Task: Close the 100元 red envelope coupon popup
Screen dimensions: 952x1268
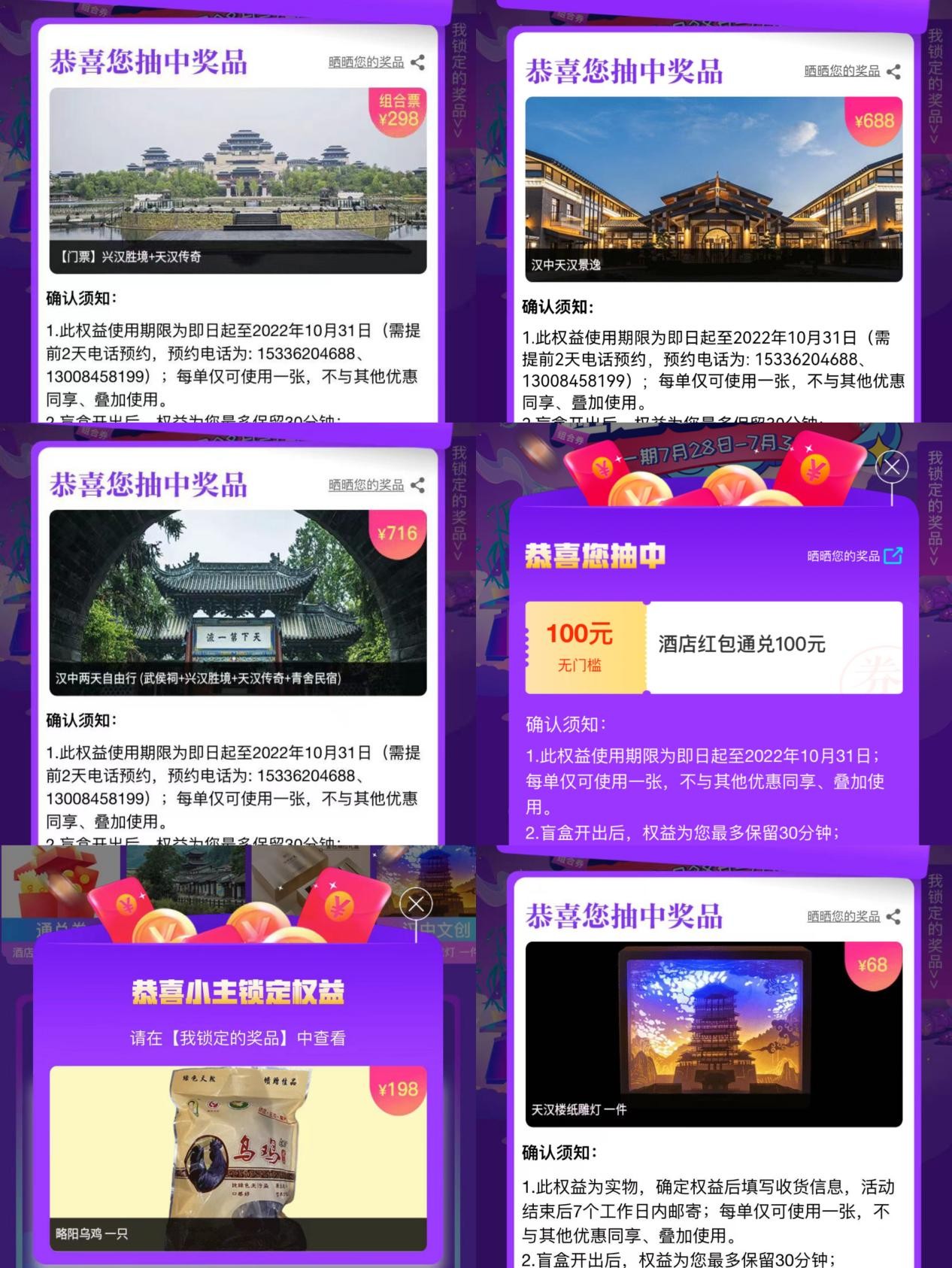Action: tap(892, 467)
